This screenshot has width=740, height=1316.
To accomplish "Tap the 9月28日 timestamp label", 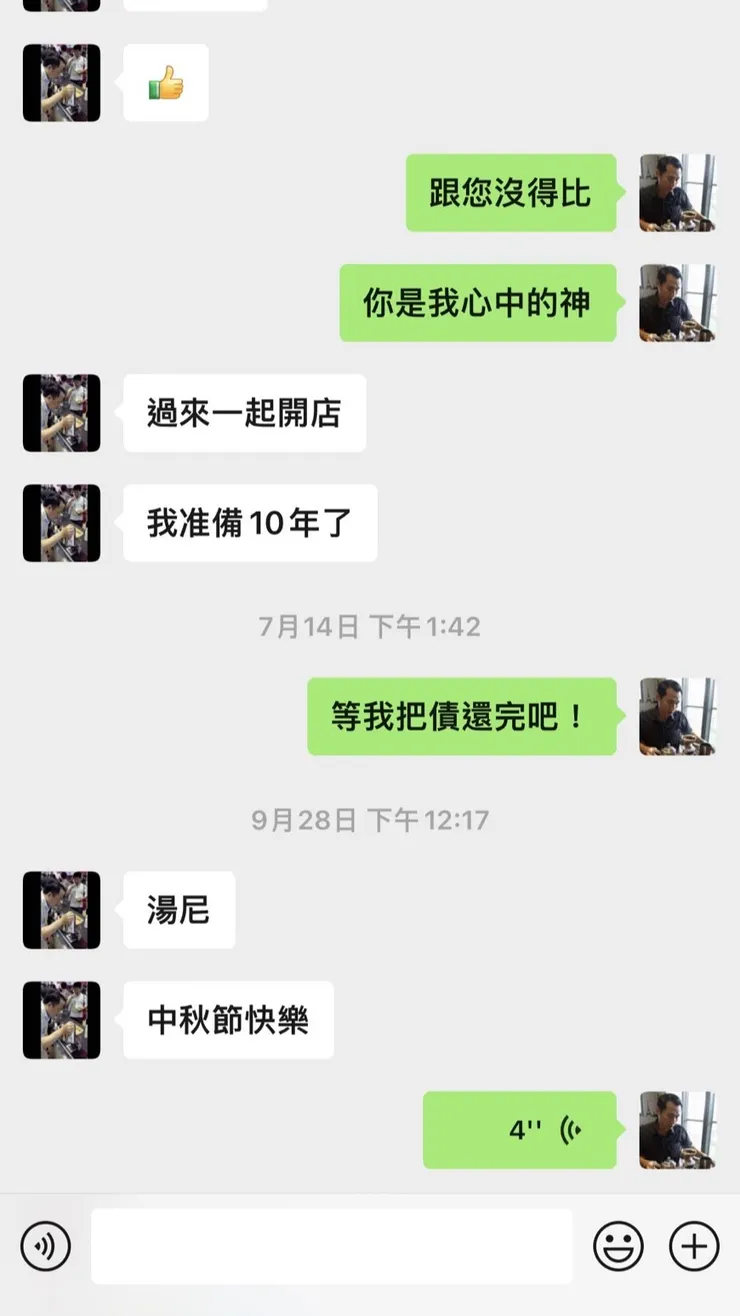I will [x=370, y=820].
